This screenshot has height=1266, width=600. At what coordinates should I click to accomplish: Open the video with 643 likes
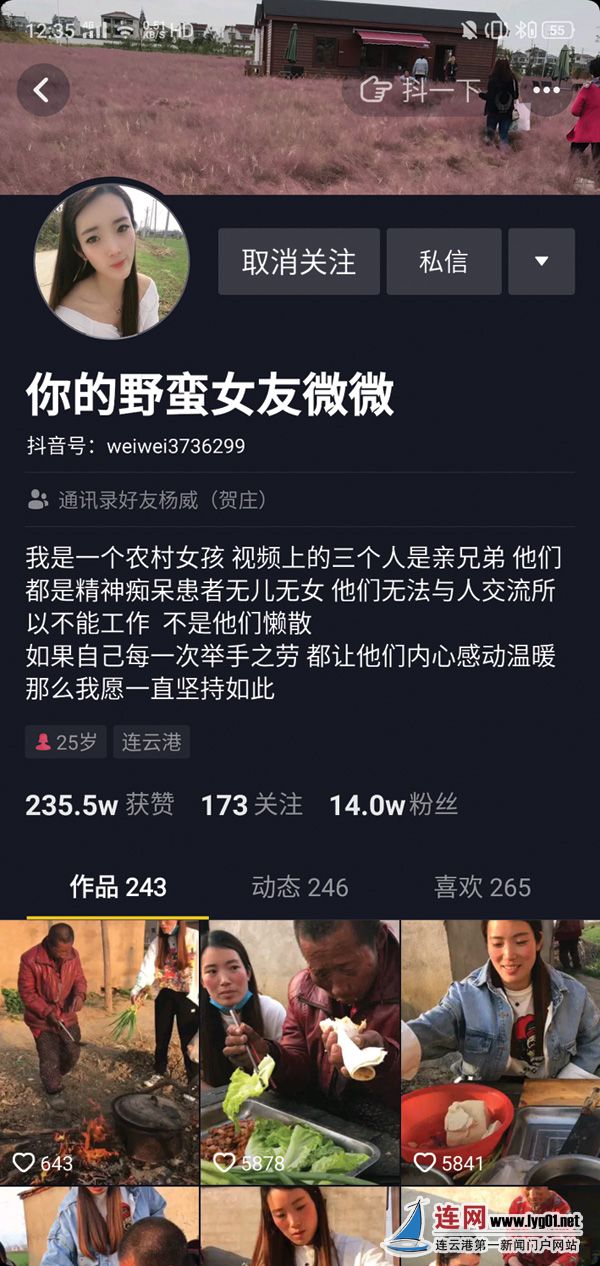point(100,1050)
